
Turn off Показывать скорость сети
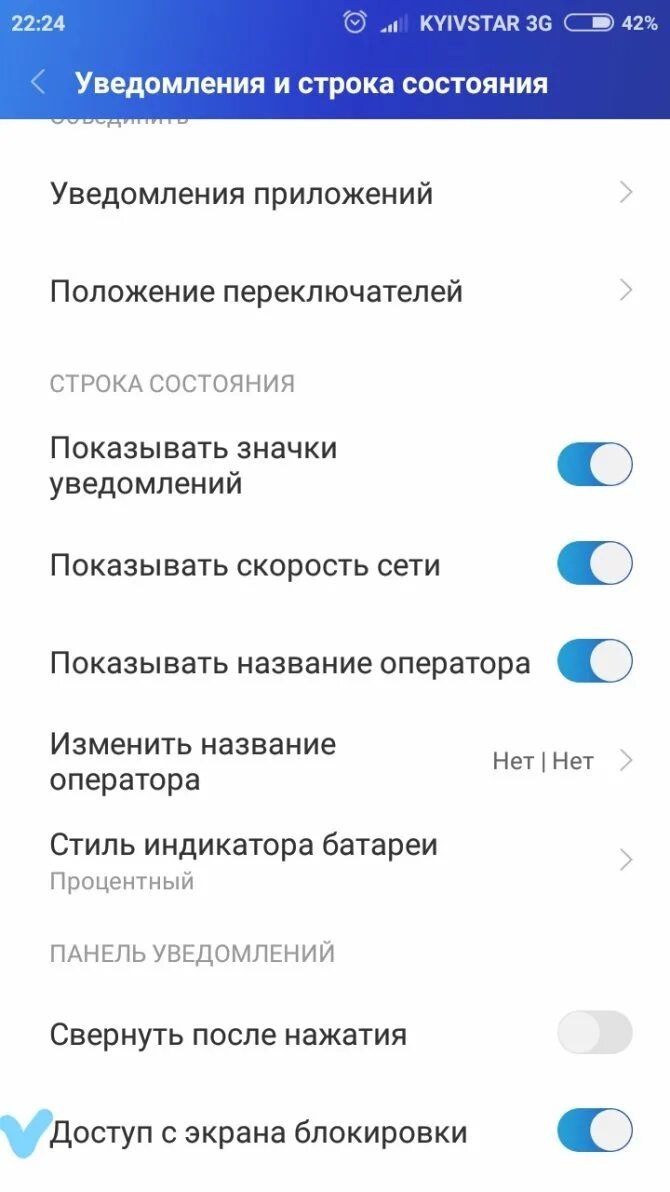coord(594,564)
